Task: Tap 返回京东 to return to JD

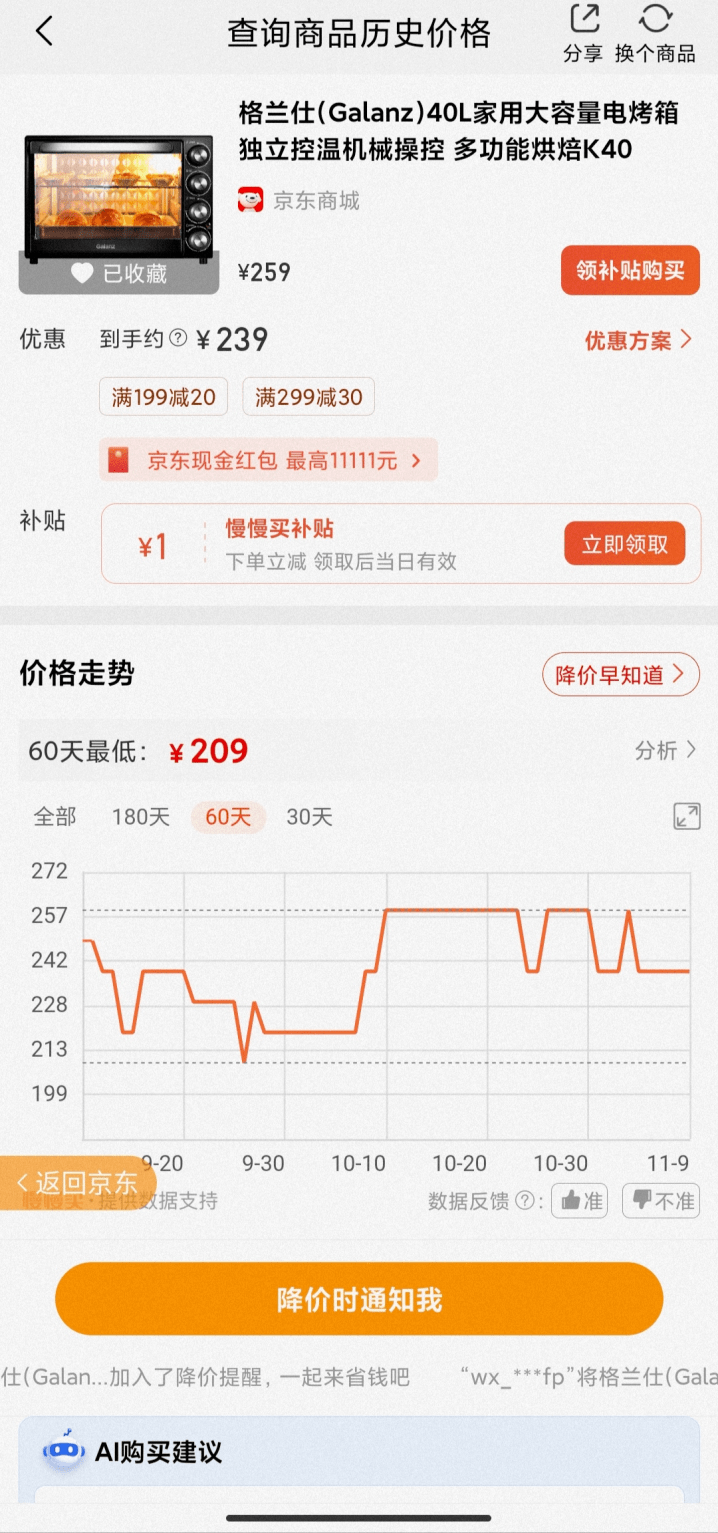Action: (x=77, y=1183)
